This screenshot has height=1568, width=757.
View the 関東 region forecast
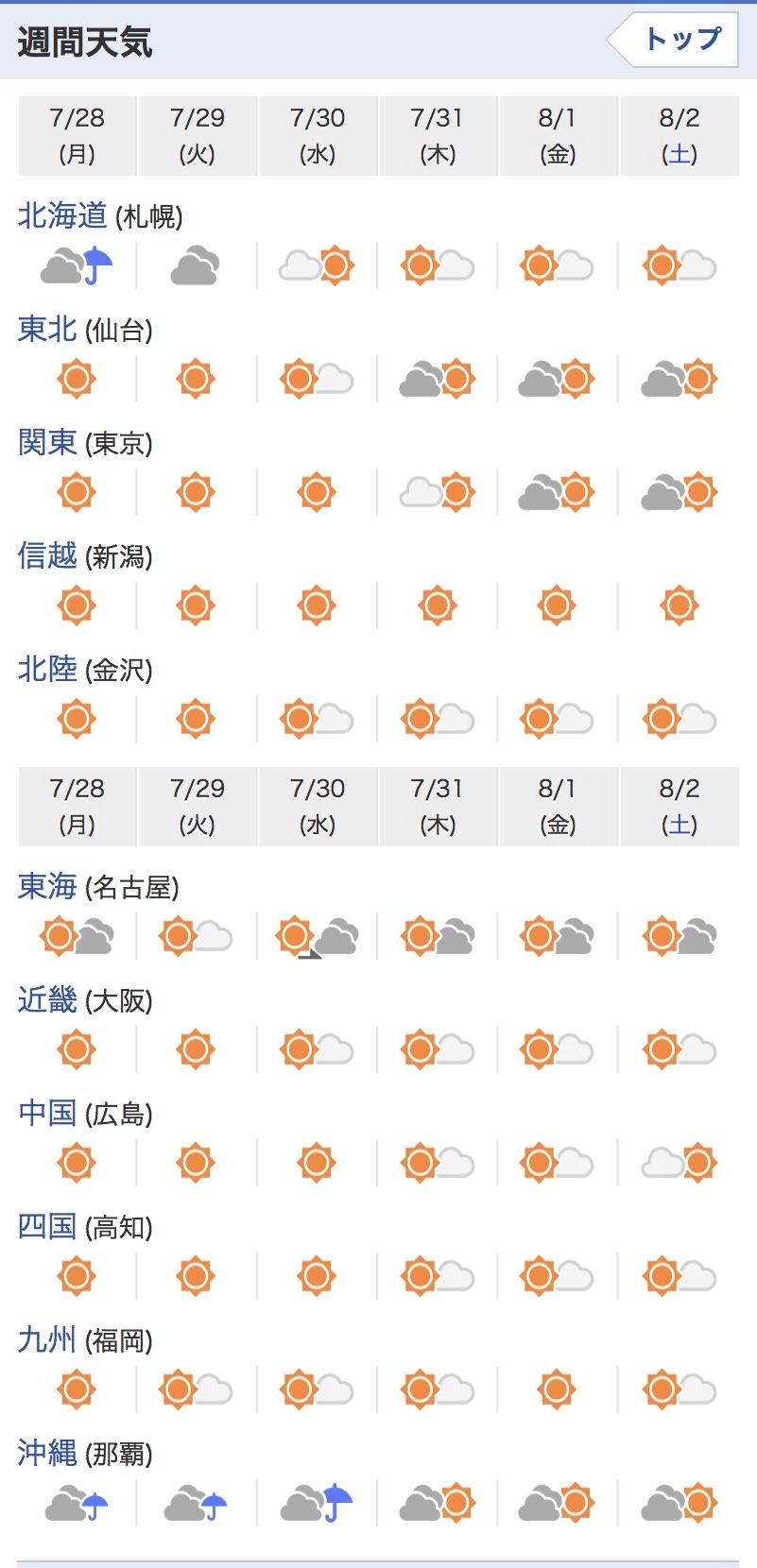[x=47, y=443]
